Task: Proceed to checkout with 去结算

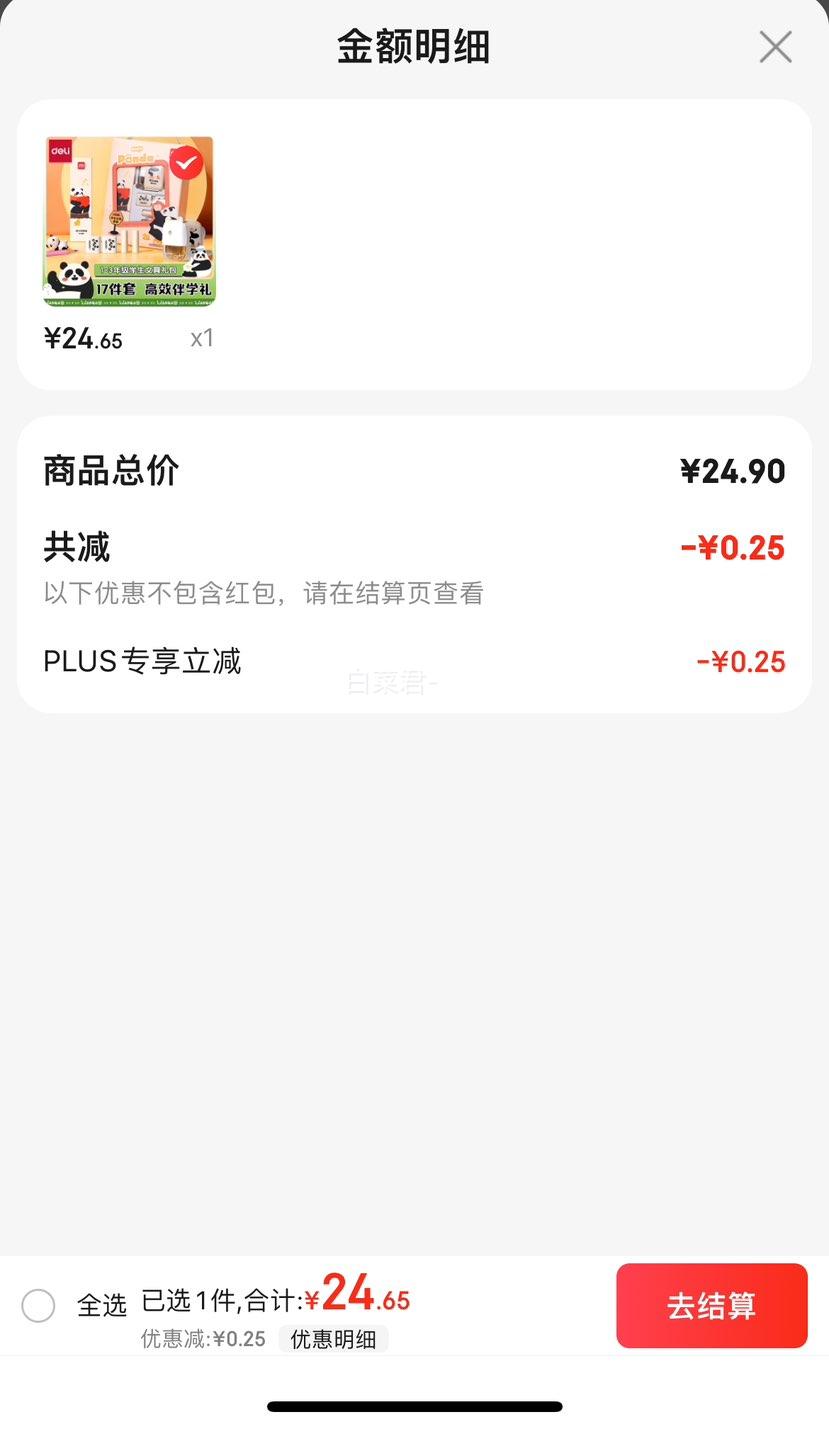Action: 711,1305
